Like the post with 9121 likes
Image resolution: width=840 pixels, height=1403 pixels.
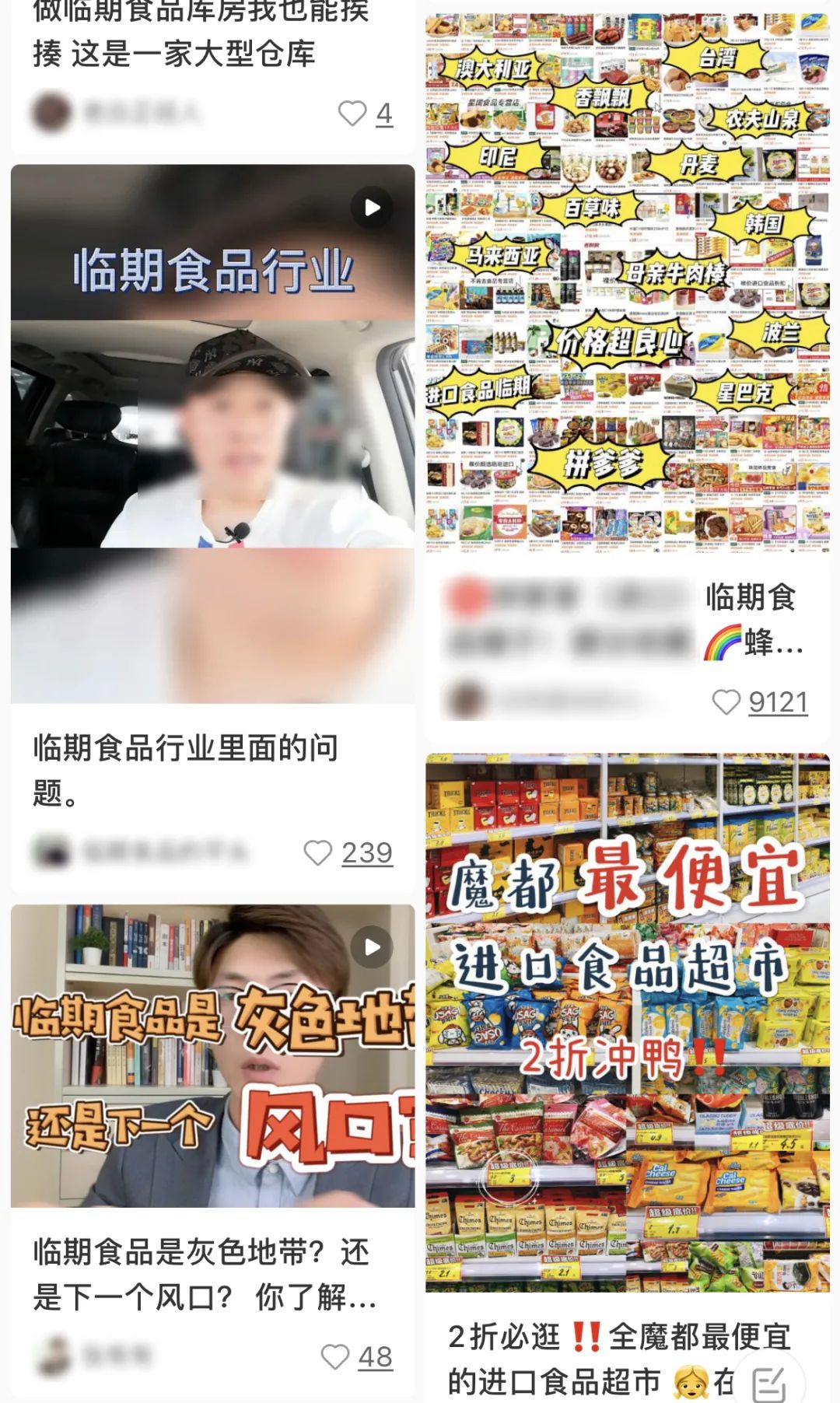click(x=726, y=702)
